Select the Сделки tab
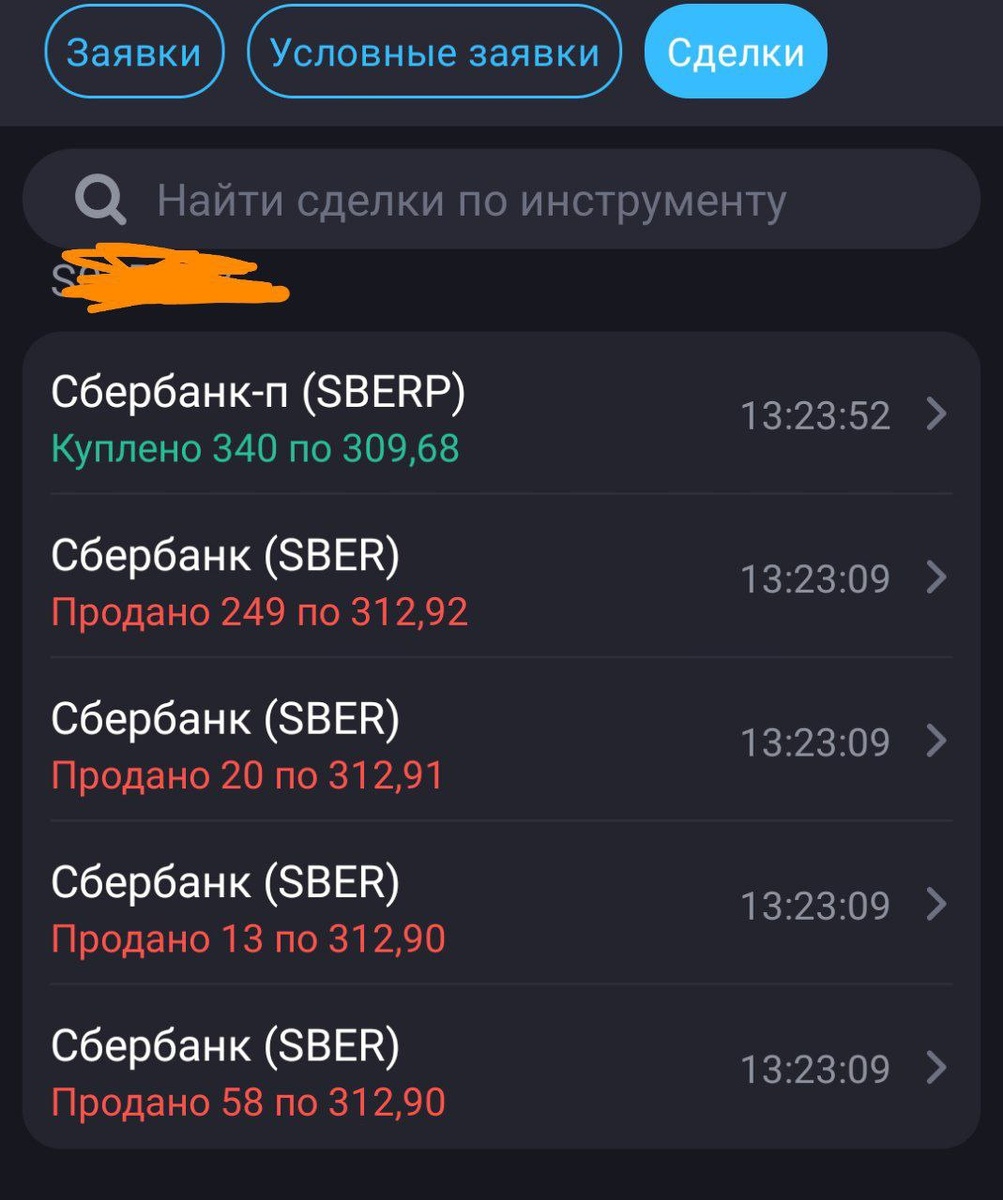The image size is (1003, 1200). click(735, 52)
